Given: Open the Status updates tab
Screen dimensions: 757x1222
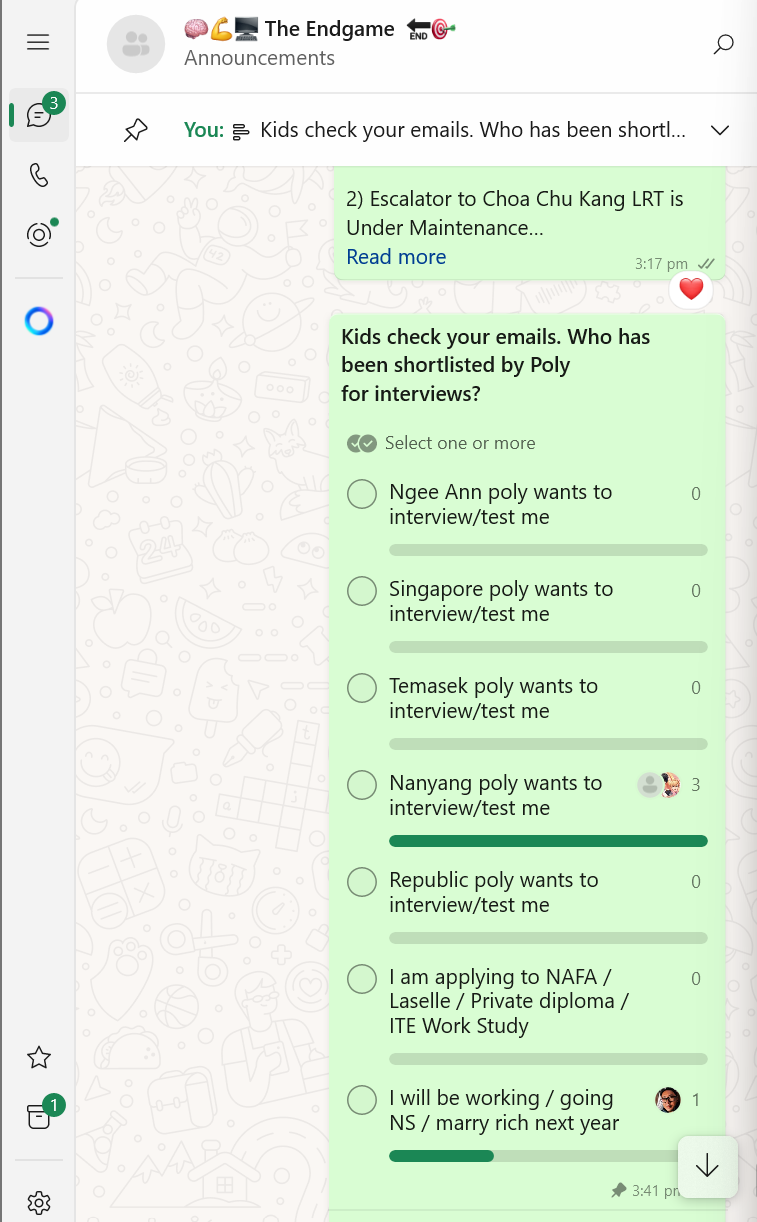Looking at the screenshot, I should pos(39,235).
